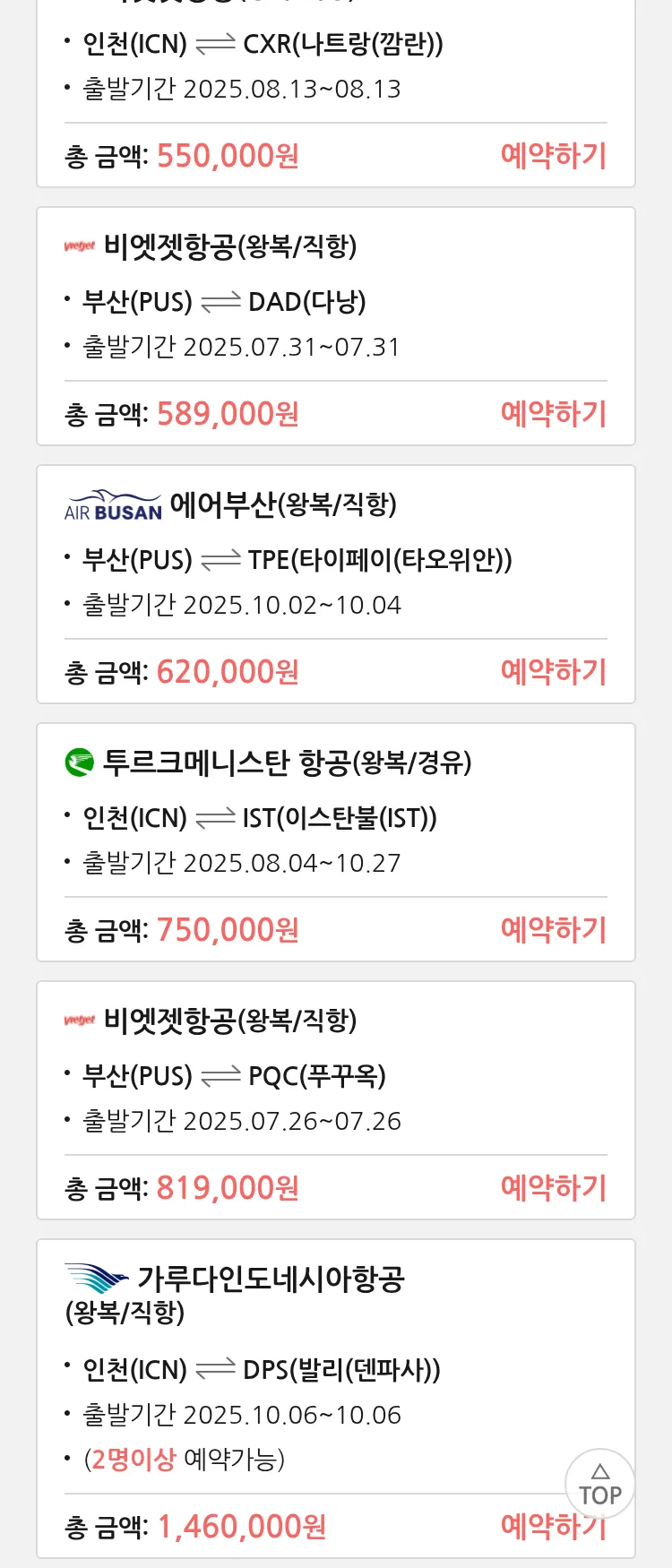Book the 가루다인도네시아항공 발리 flight
The height and width of the screenshot is (1568, 672).
[x=529, y=1527]
